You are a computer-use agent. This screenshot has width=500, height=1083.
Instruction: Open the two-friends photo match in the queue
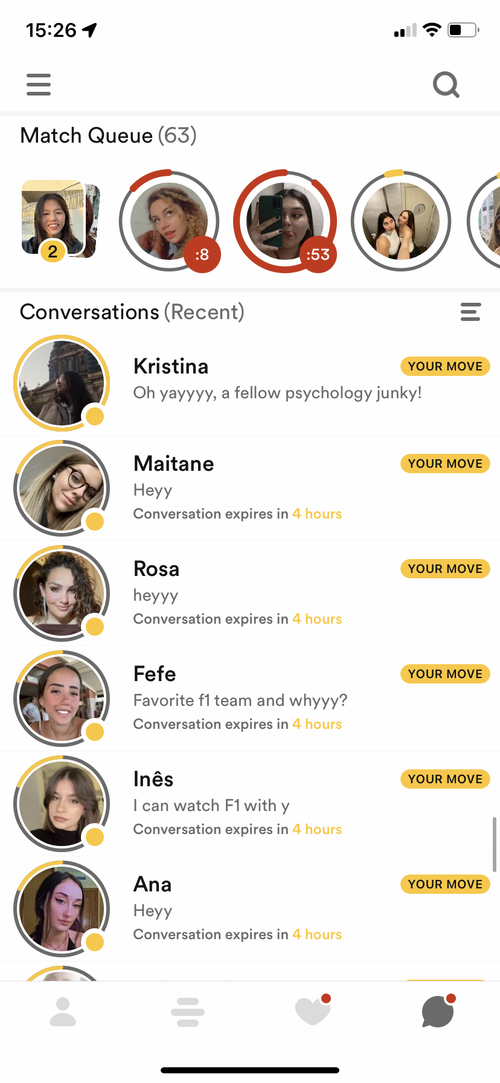click(x=401, y=221)
